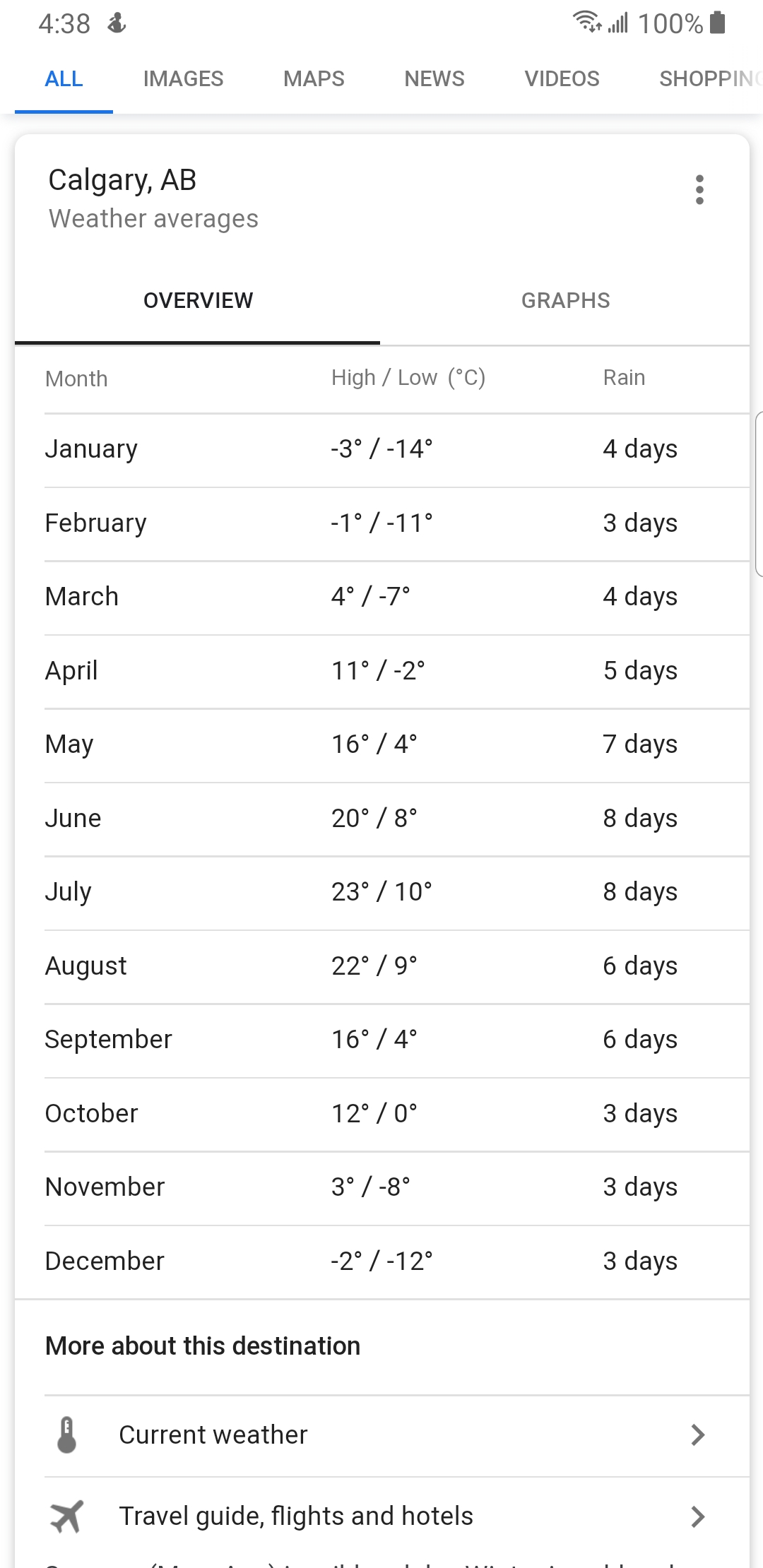Go to the Videos search tab
Screen dimensions: 763x1568
coord(562,78)
